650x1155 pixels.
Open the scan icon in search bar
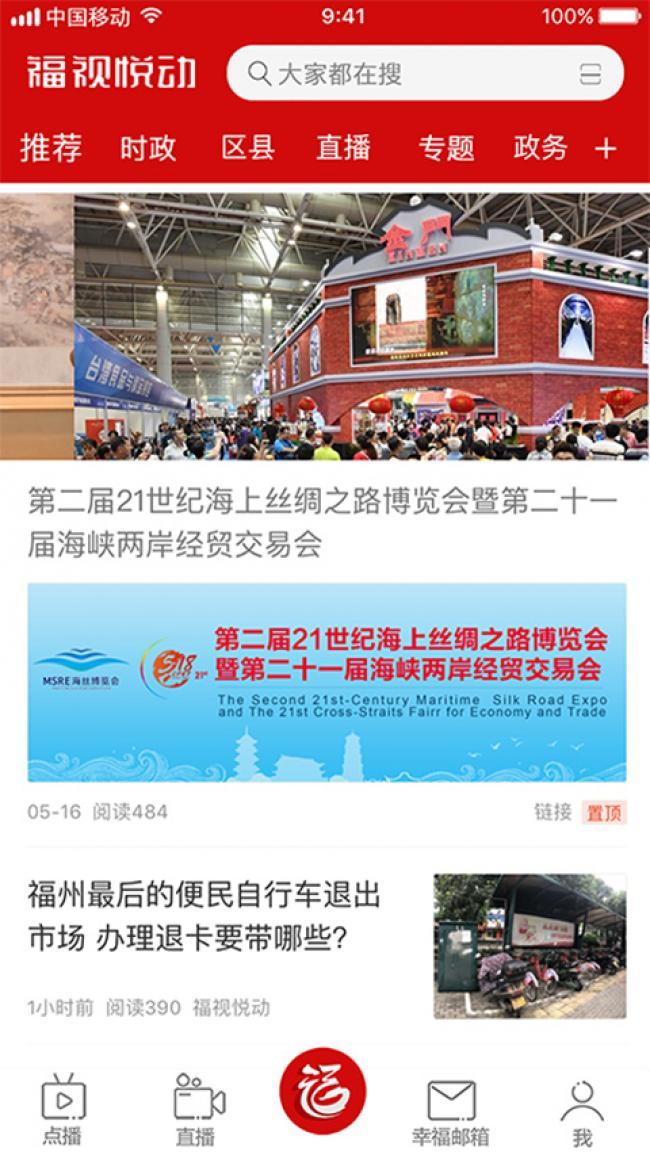[x=590, y=74]
